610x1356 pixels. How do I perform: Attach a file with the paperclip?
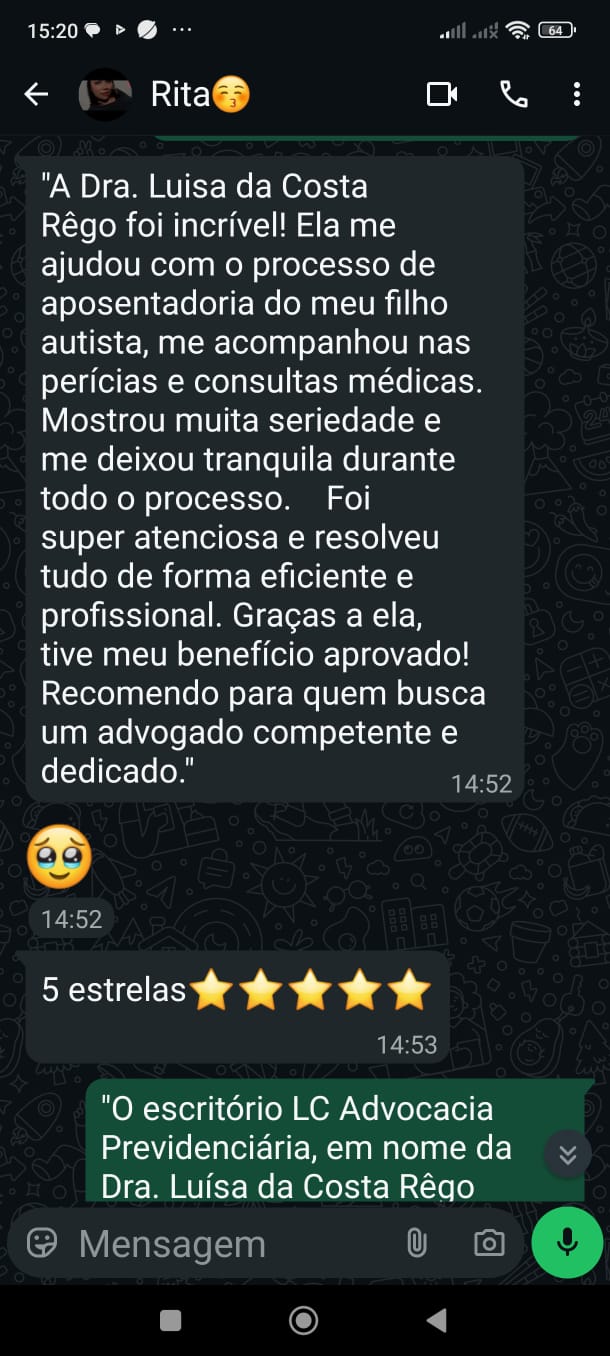(x=416, y=1243)
